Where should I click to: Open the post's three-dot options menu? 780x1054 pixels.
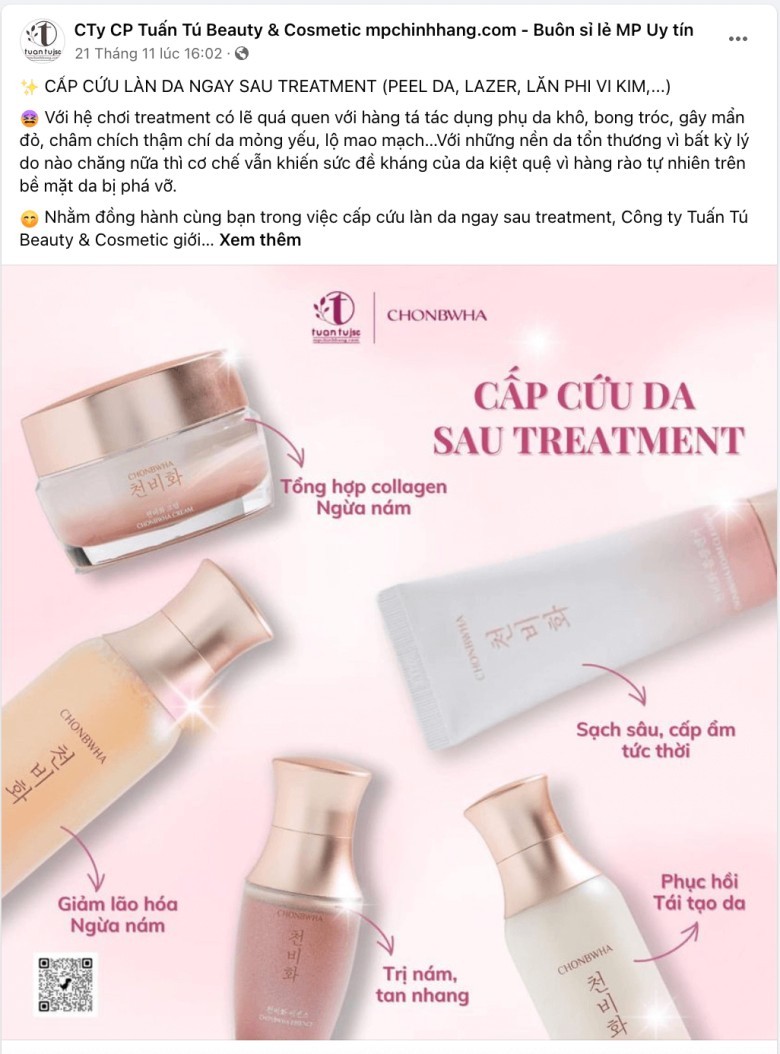pyautogui.click(x=738, y=40)
